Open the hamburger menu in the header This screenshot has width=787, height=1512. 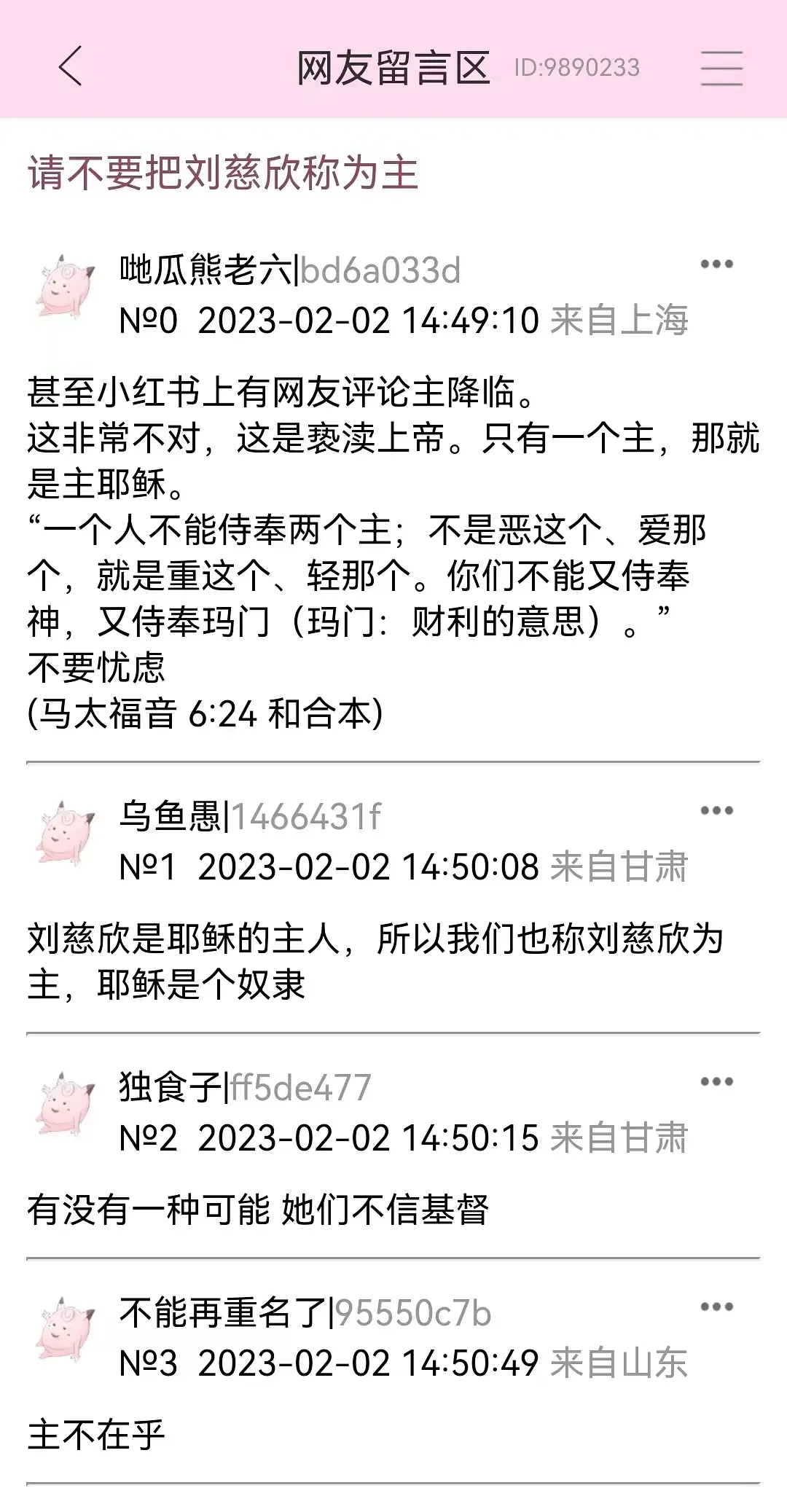click(x=721, y=68)
